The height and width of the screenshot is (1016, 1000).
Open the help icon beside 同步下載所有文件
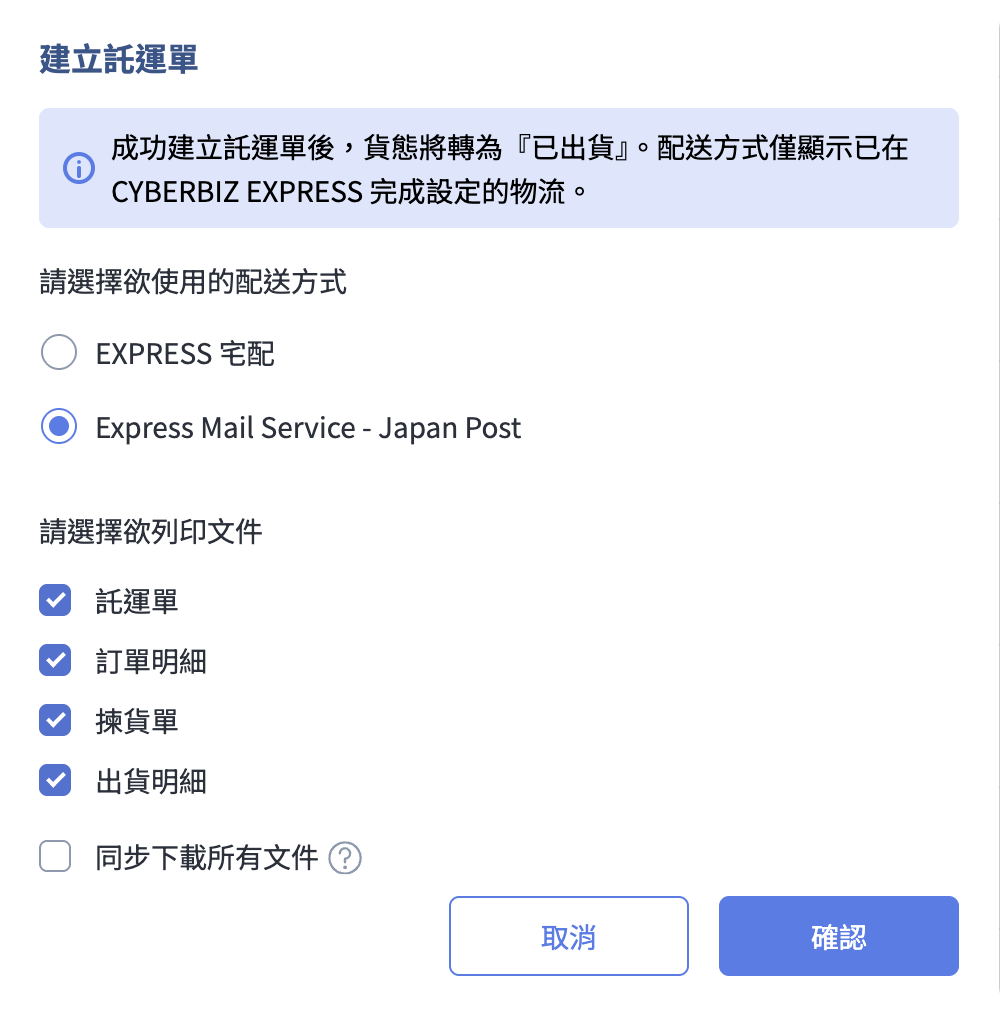point(345,858)
